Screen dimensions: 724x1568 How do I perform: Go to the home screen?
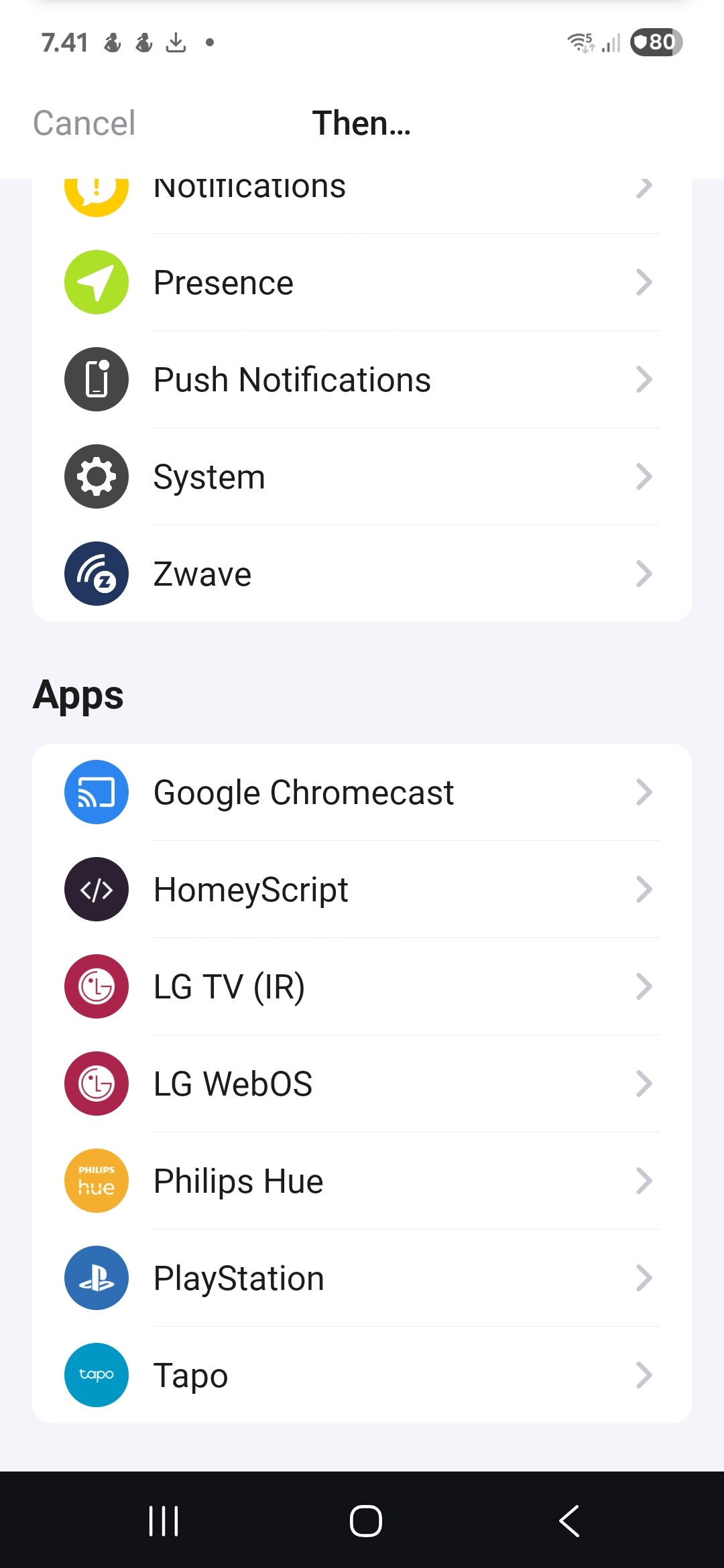(365, 1520)
